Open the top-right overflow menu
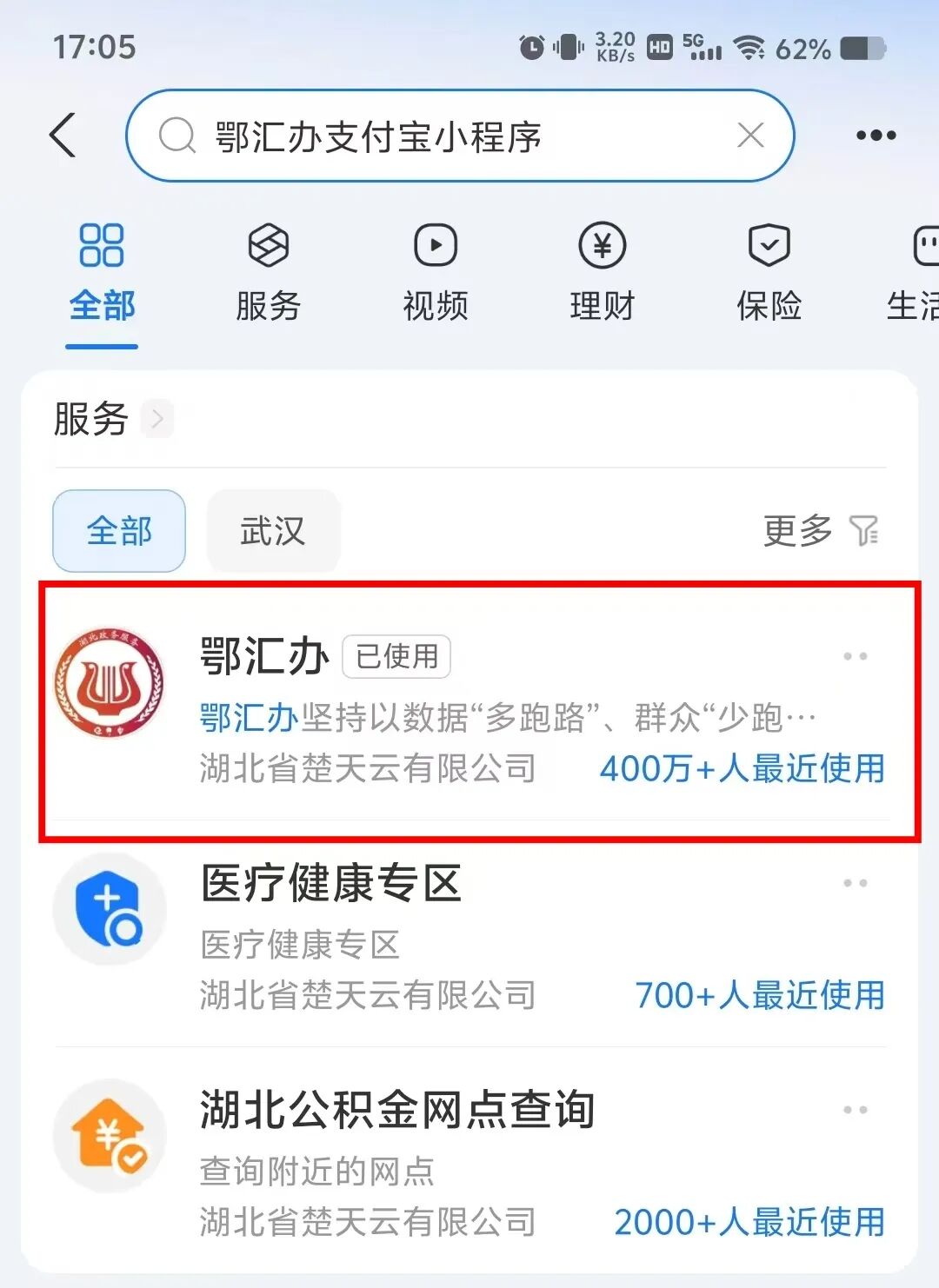 coord(876,136)
